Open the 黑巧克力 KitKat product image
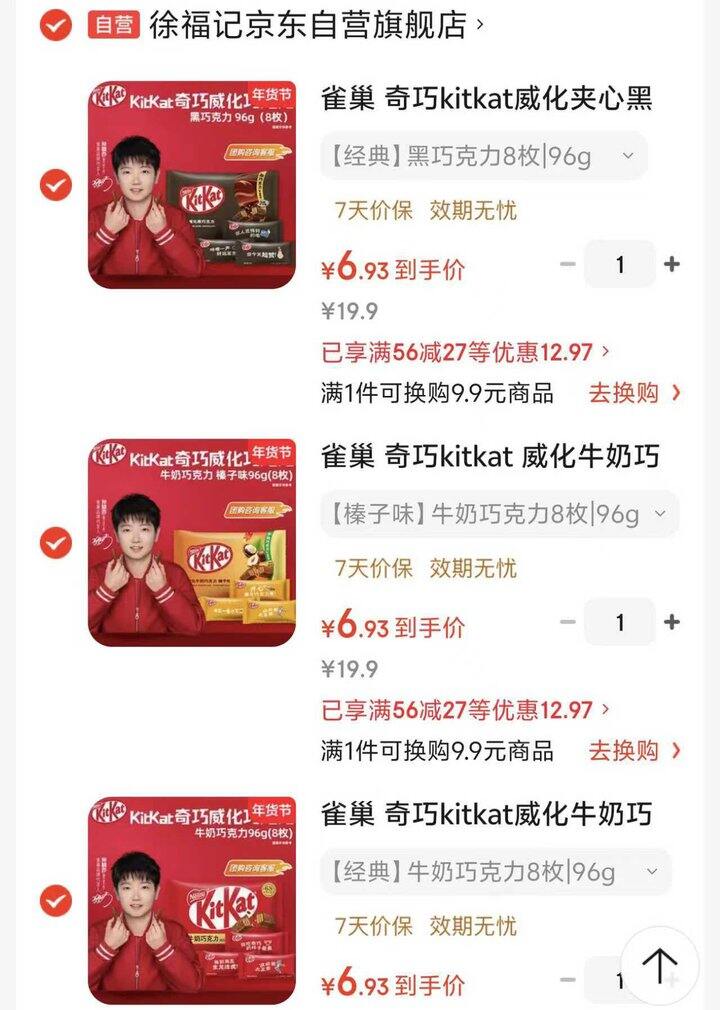720x1010 pixels. point(191,185)
